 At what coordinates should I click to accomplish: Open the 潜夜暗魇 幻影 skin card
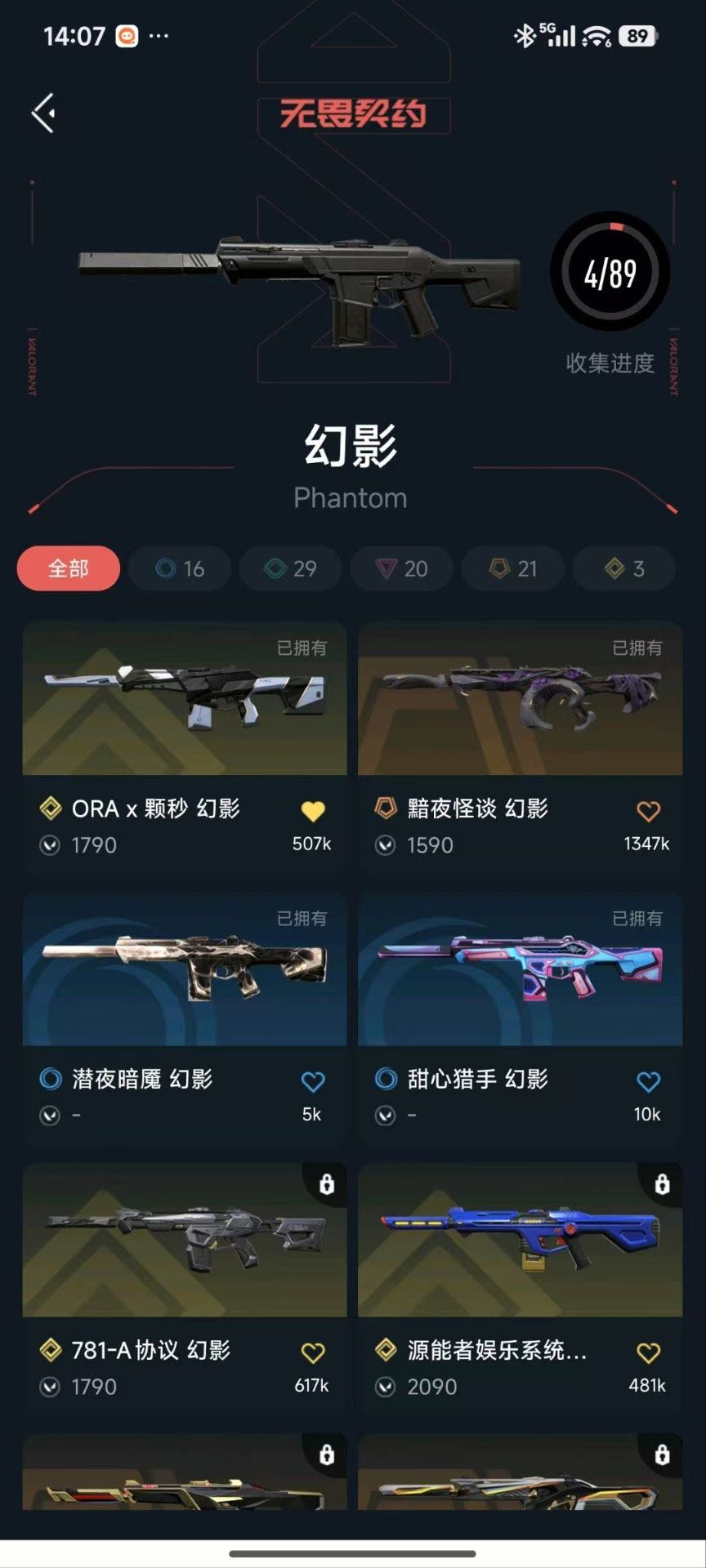pos(185,1018)
